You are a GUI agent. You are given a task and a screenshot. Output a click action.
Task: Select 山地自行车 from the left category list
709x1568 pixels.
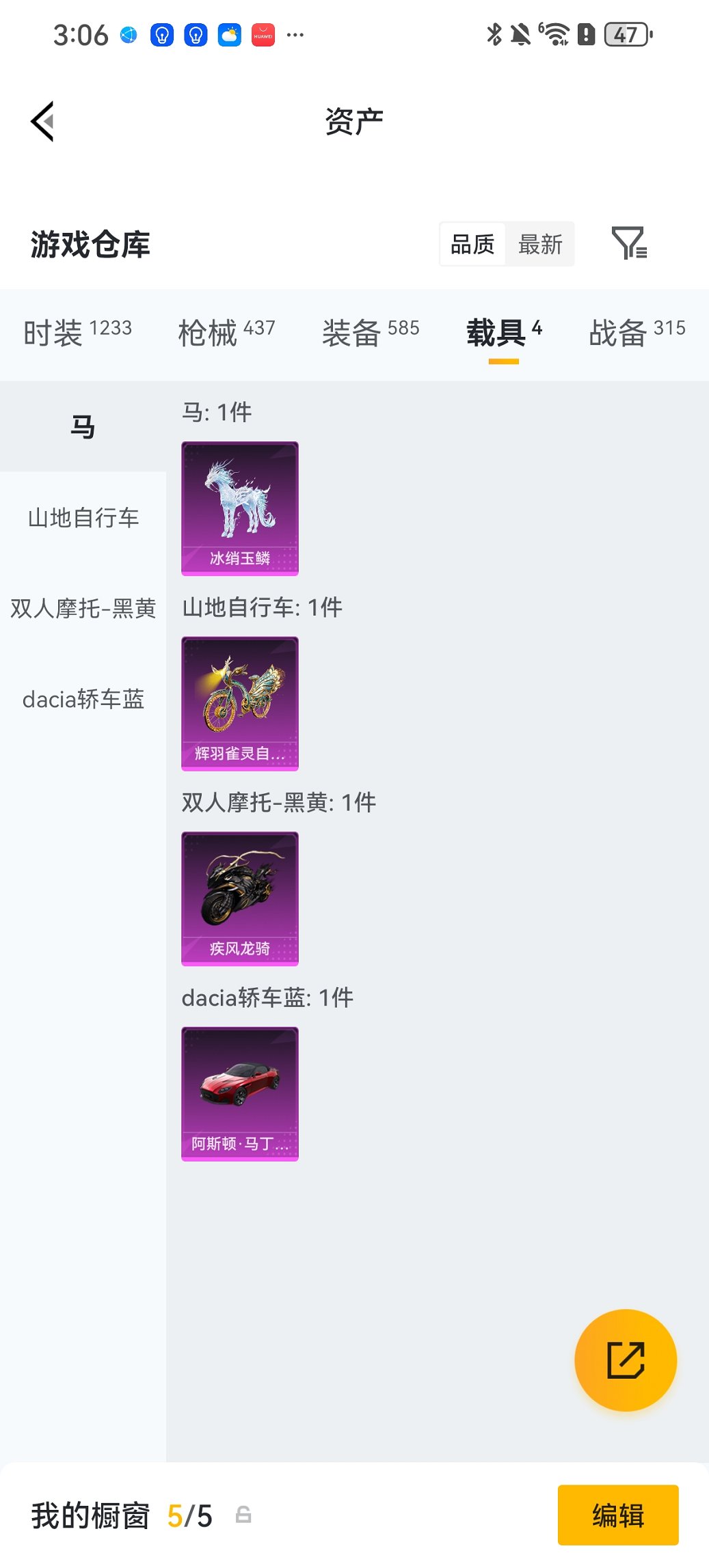click(x=82, y=518)
